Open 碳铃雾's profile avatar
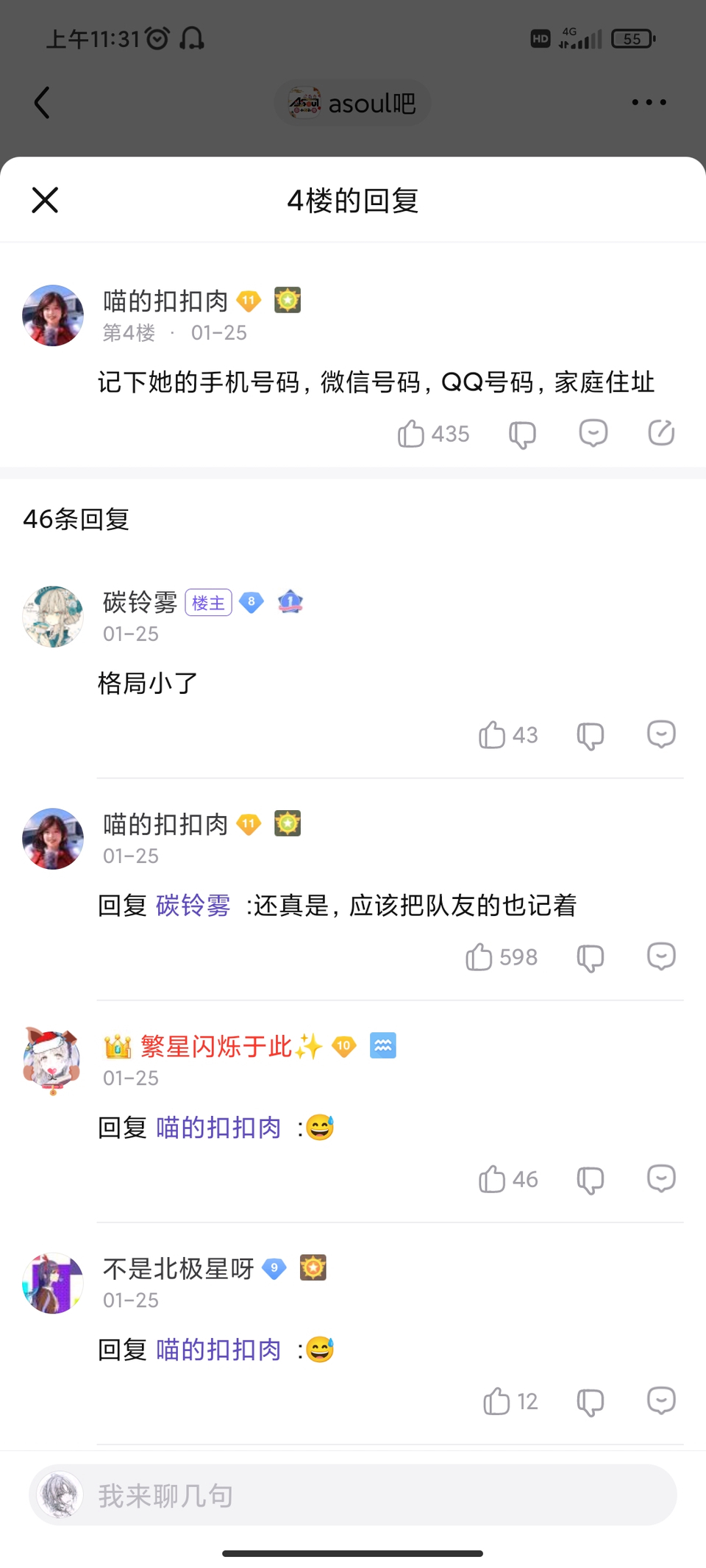The width and height of the screenshot is (706, 1568). (x=53, y=617)
